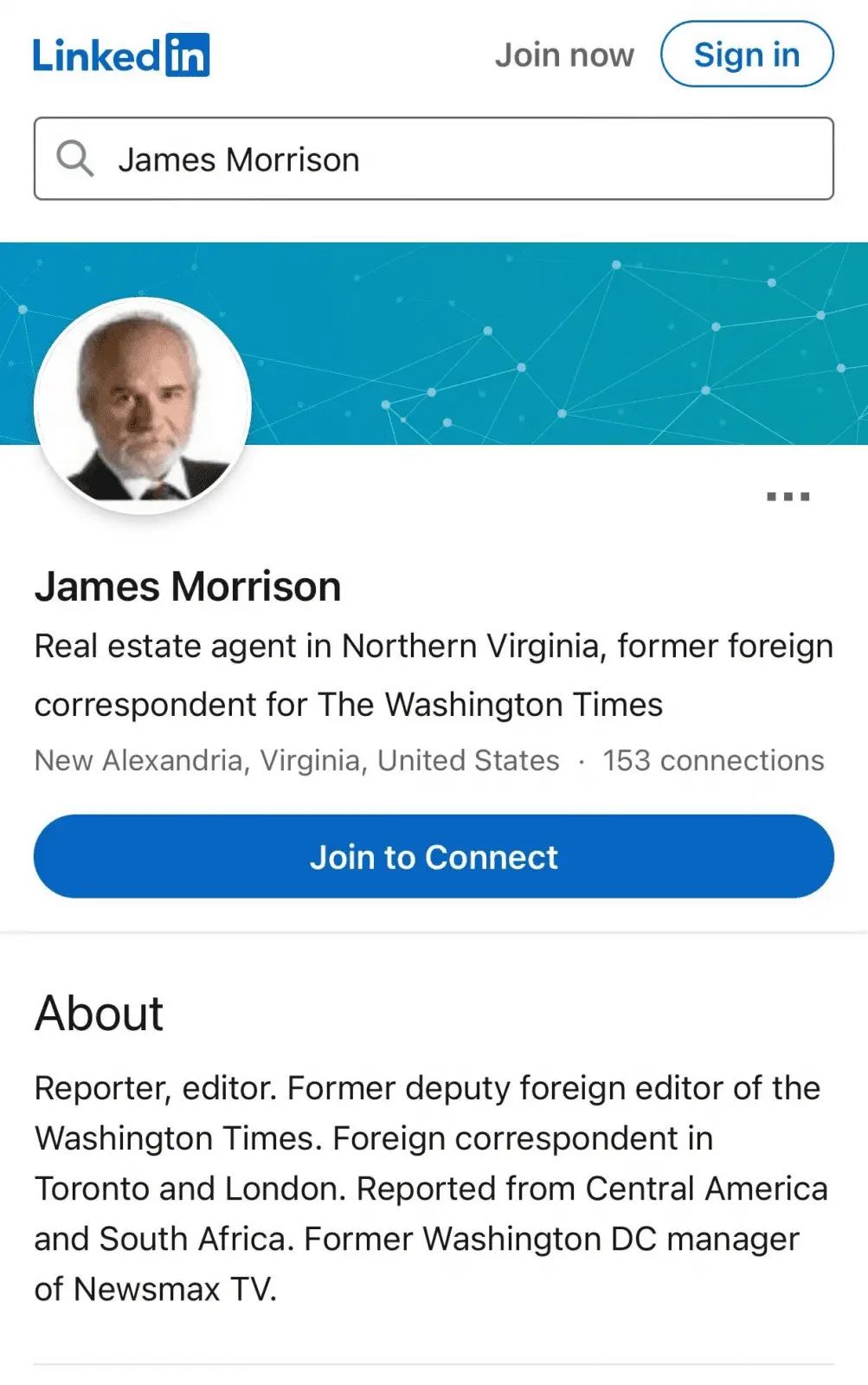Go to LinkedIn home via logo

click(x=121, y=55)
